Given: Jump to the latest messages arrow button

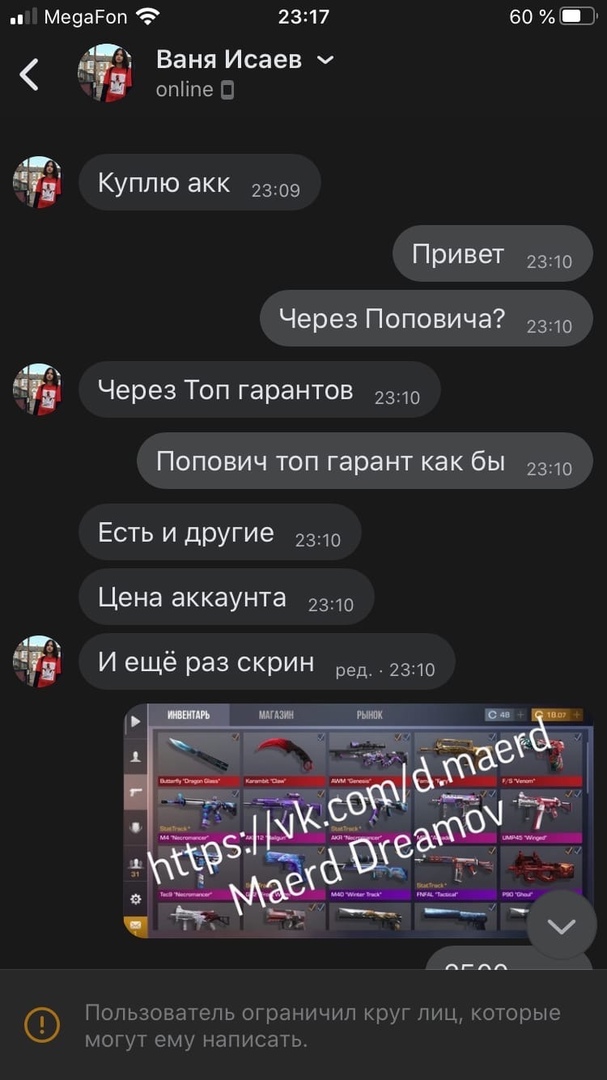Looking at the screenshot, I should 562,925.
